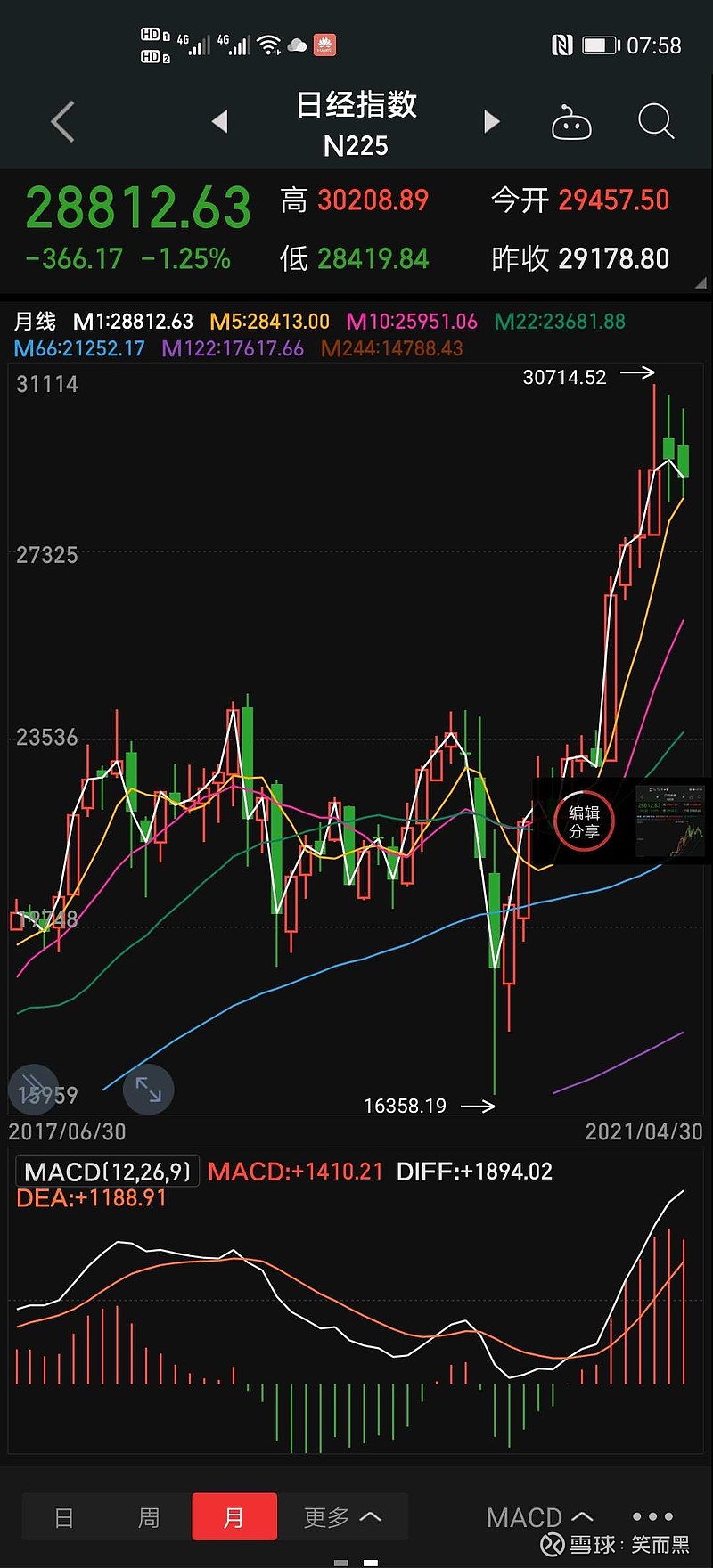The height and width of the screenshot is (1568, 713).
Task: Open the mini chart thumbnail preview
Action: [x=669, y=820]
